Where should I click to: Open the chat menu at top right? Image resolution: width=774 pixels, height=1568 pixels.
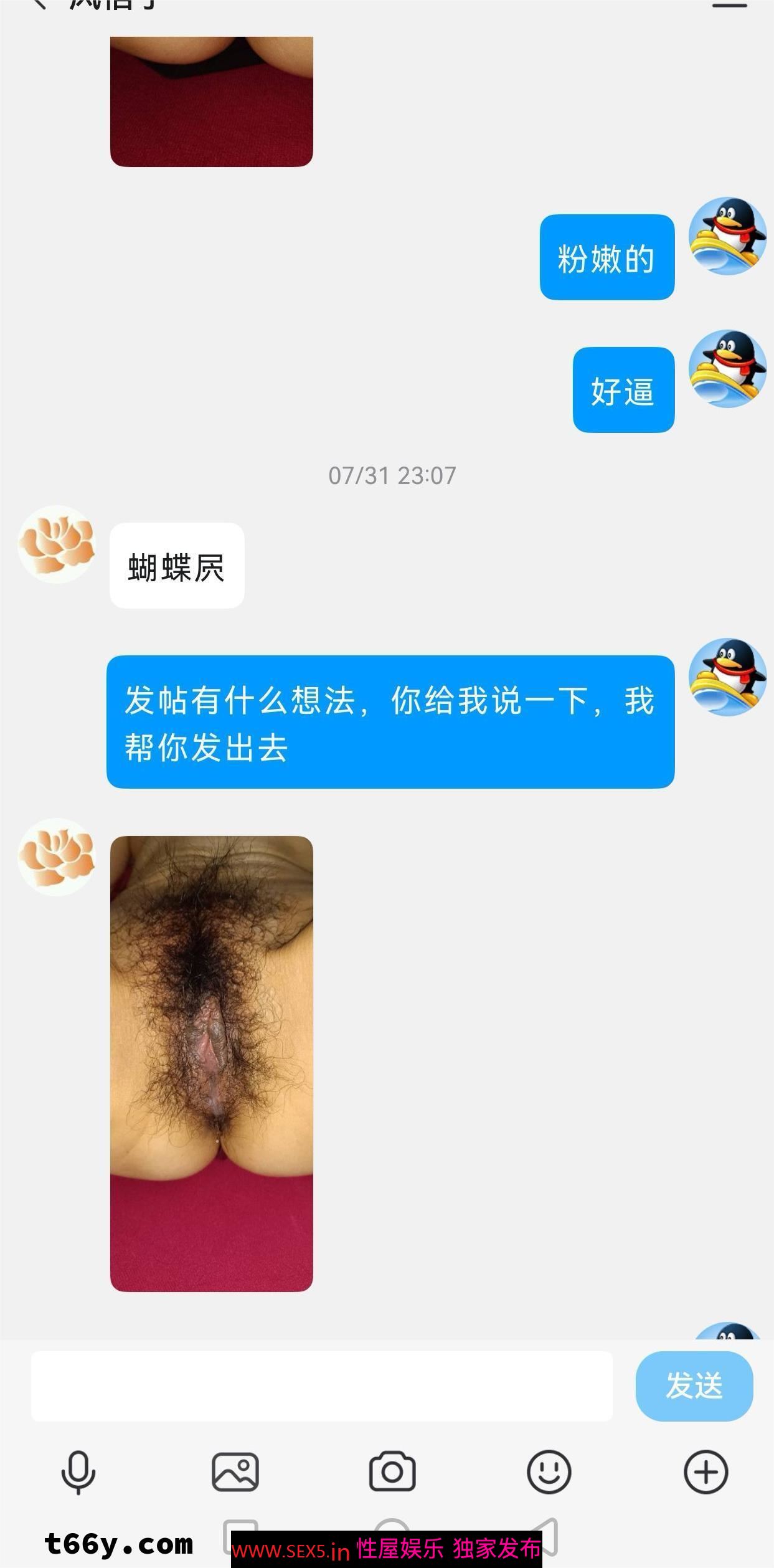tap(729, 4)
